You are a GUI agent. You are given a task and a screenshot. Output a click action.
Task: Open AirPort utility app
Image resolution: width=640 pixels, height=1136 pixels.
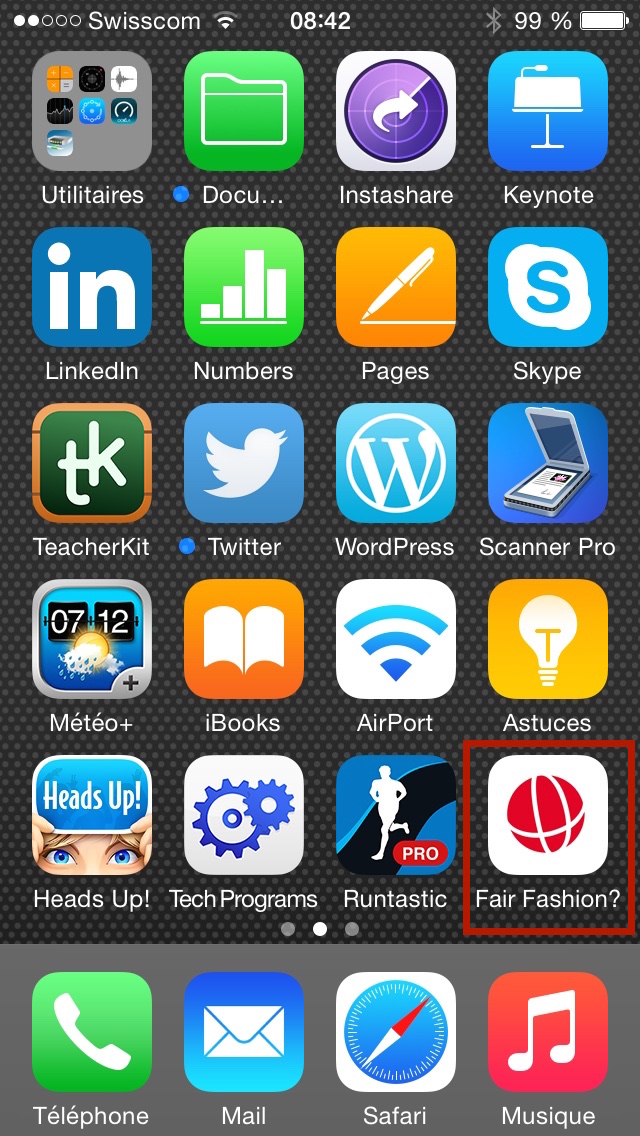coord(396,639)
